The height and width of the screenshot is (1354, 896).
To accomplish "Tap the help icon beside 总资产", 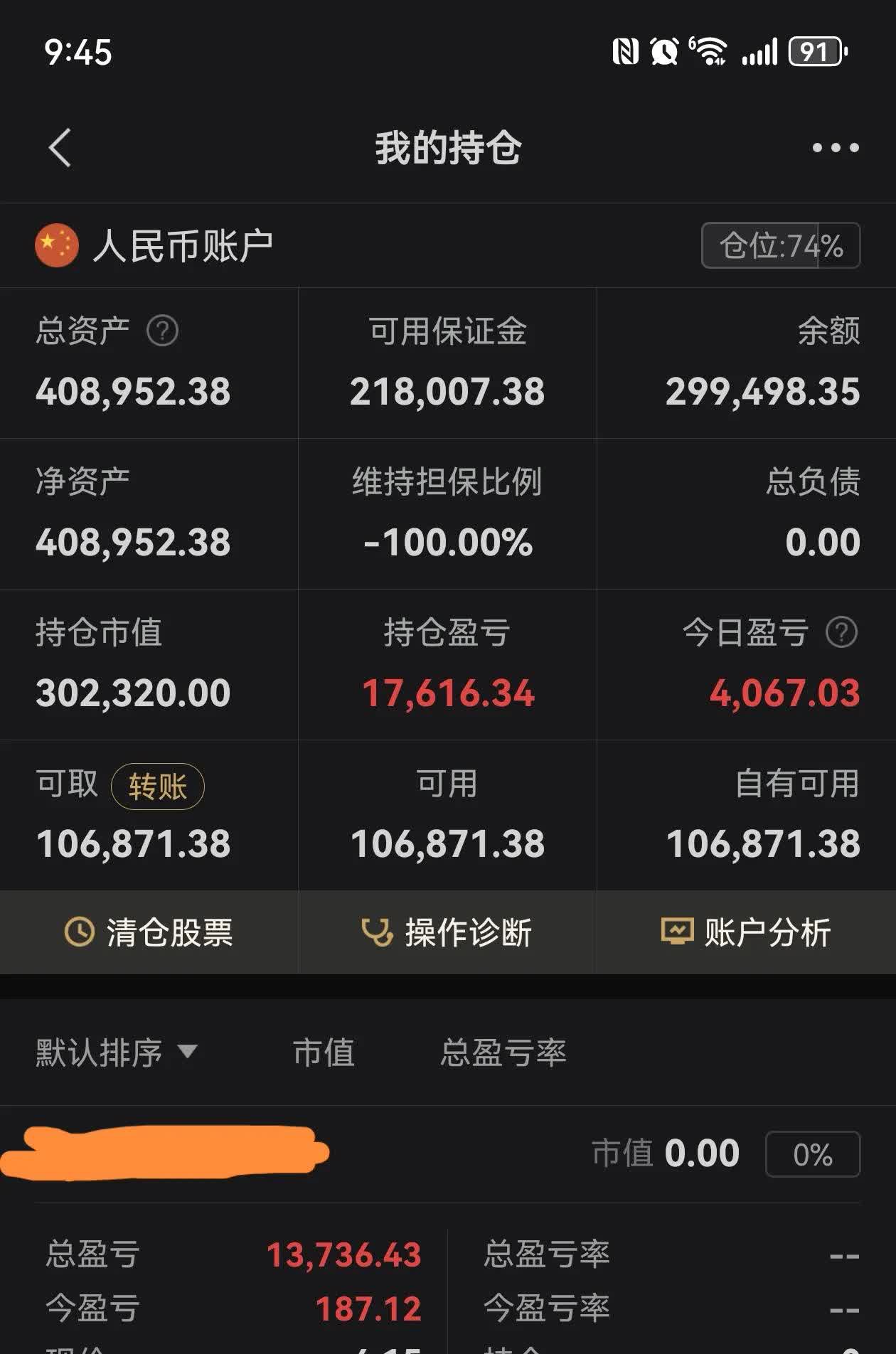I will (x=164, y=329).
